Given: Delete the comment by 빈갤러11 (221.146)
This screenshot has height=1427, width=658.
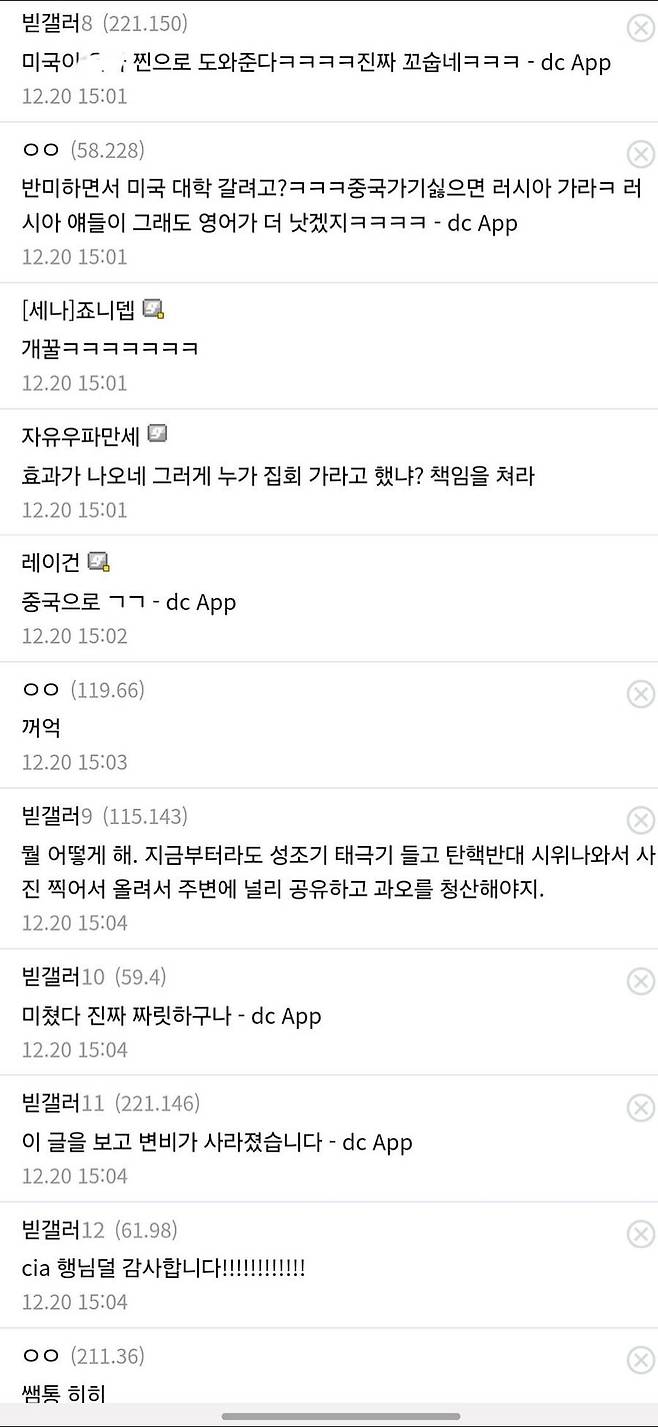Looking at the screenshot, I should click(640, 1107).
